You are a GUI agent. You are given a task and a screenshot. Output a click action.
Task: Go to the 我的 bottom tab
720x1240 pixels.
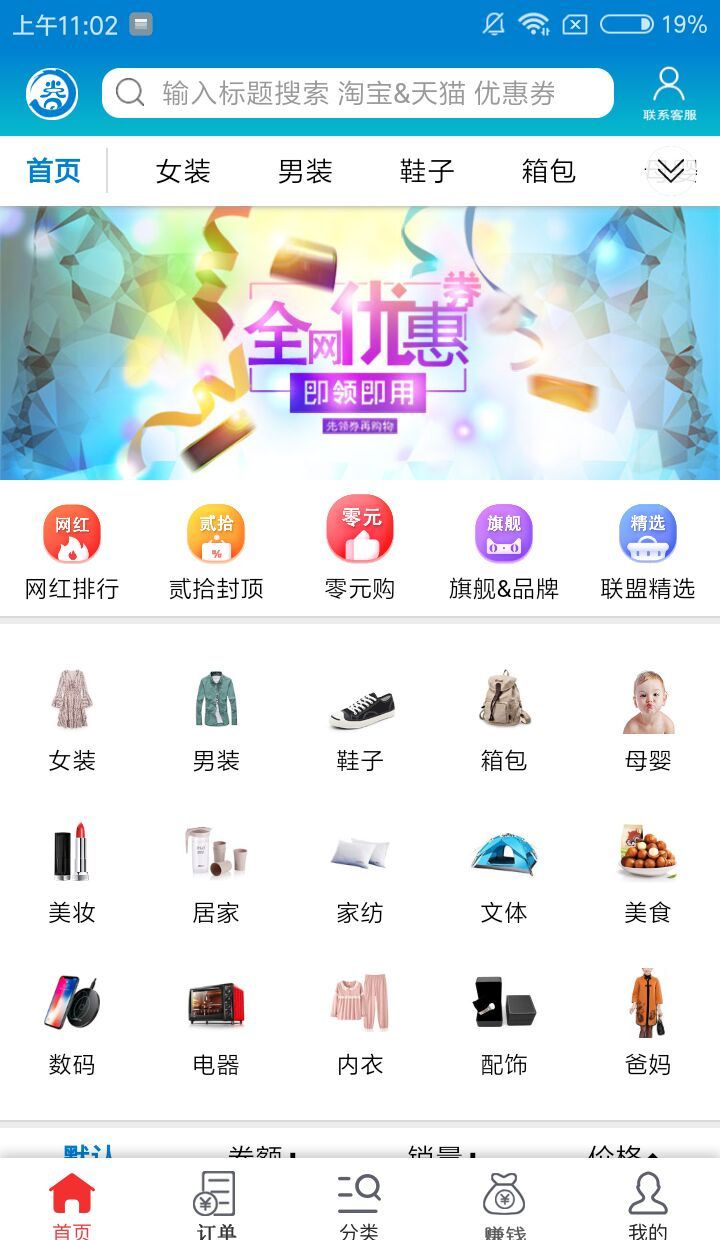pos(647,1204)
